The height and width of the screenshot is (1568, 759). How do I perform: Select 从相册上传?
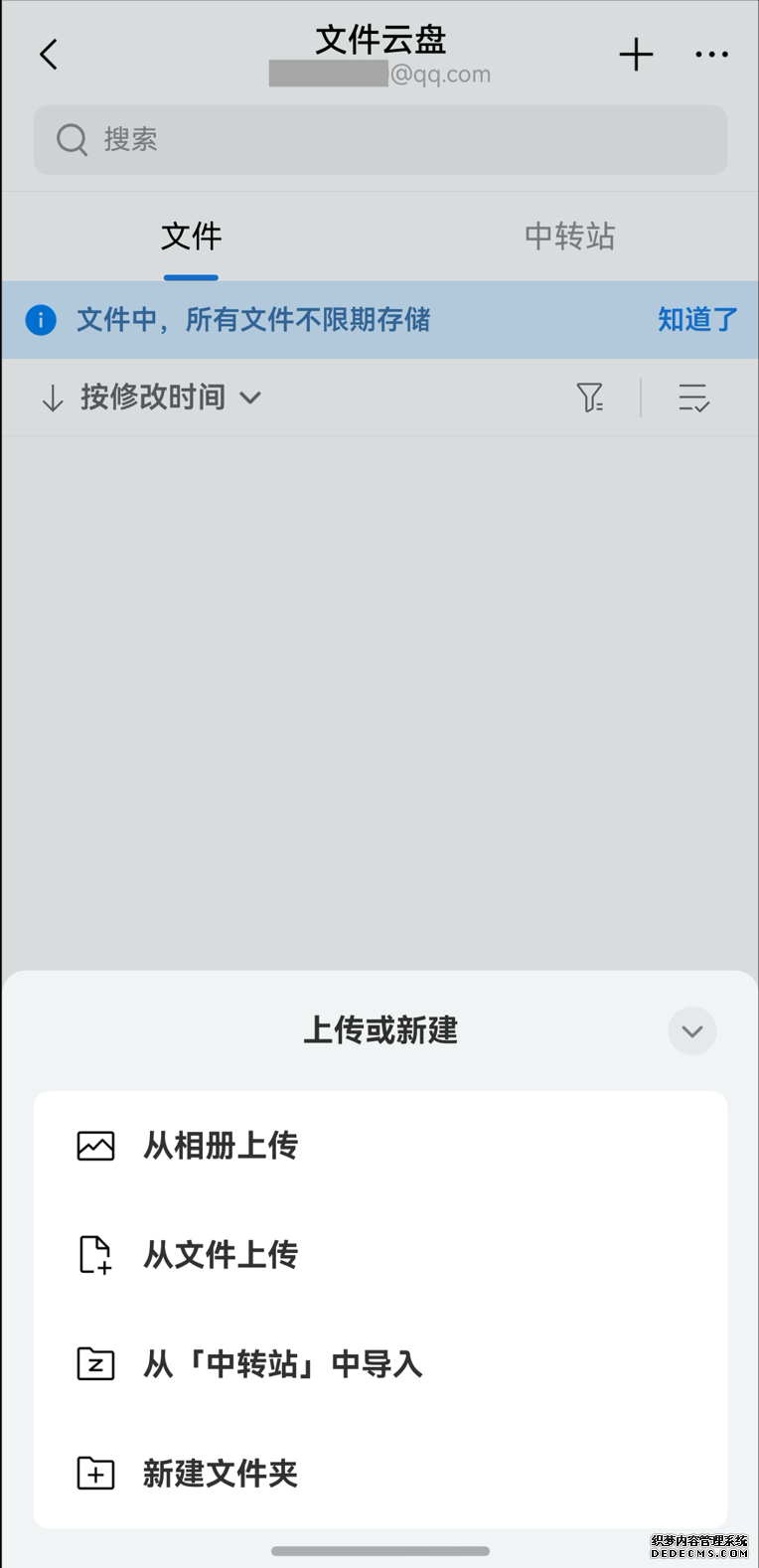[221, 1146]
